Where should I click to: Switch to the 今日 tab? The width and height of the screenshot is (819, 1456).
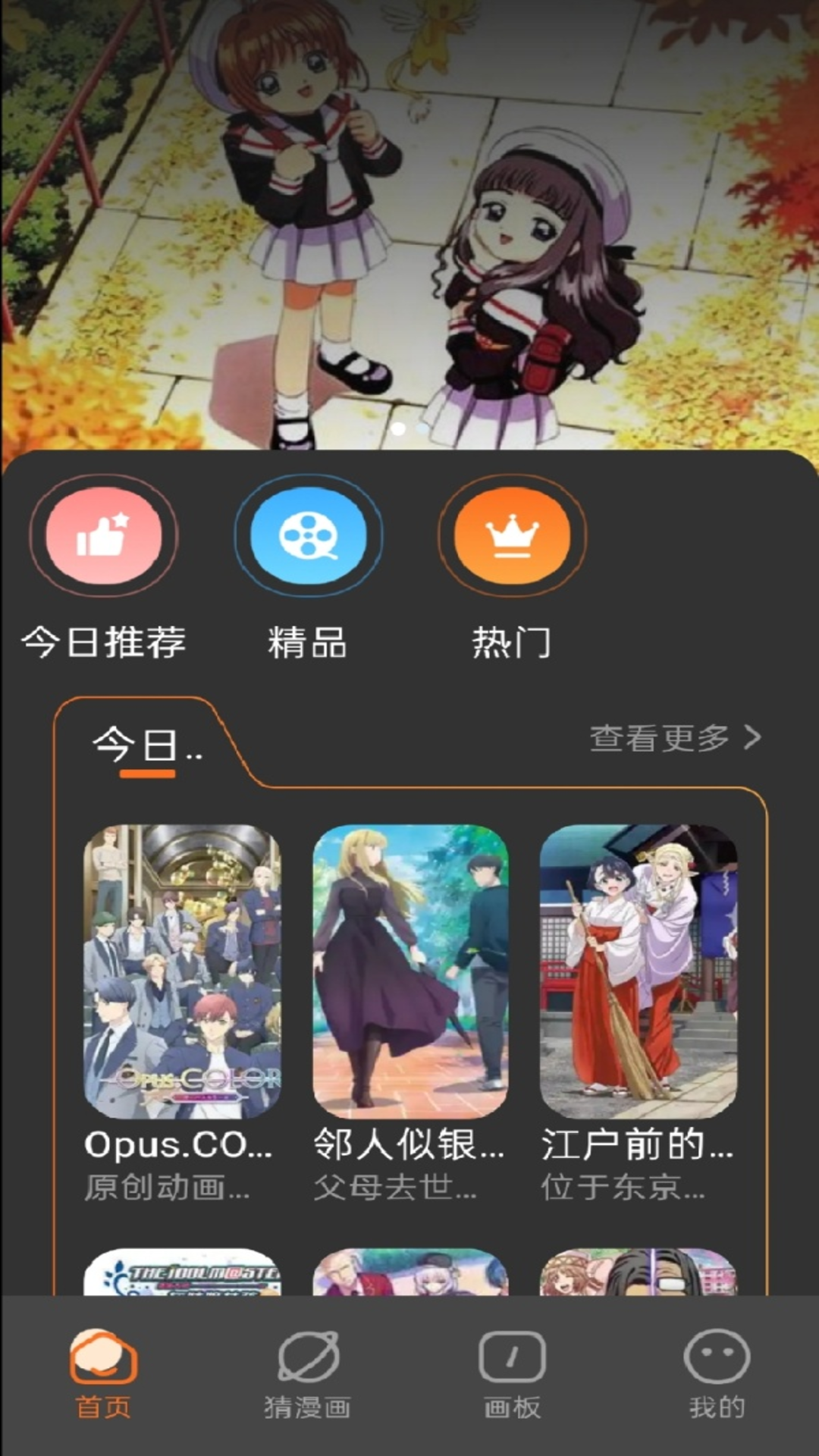tap(146, 747)
